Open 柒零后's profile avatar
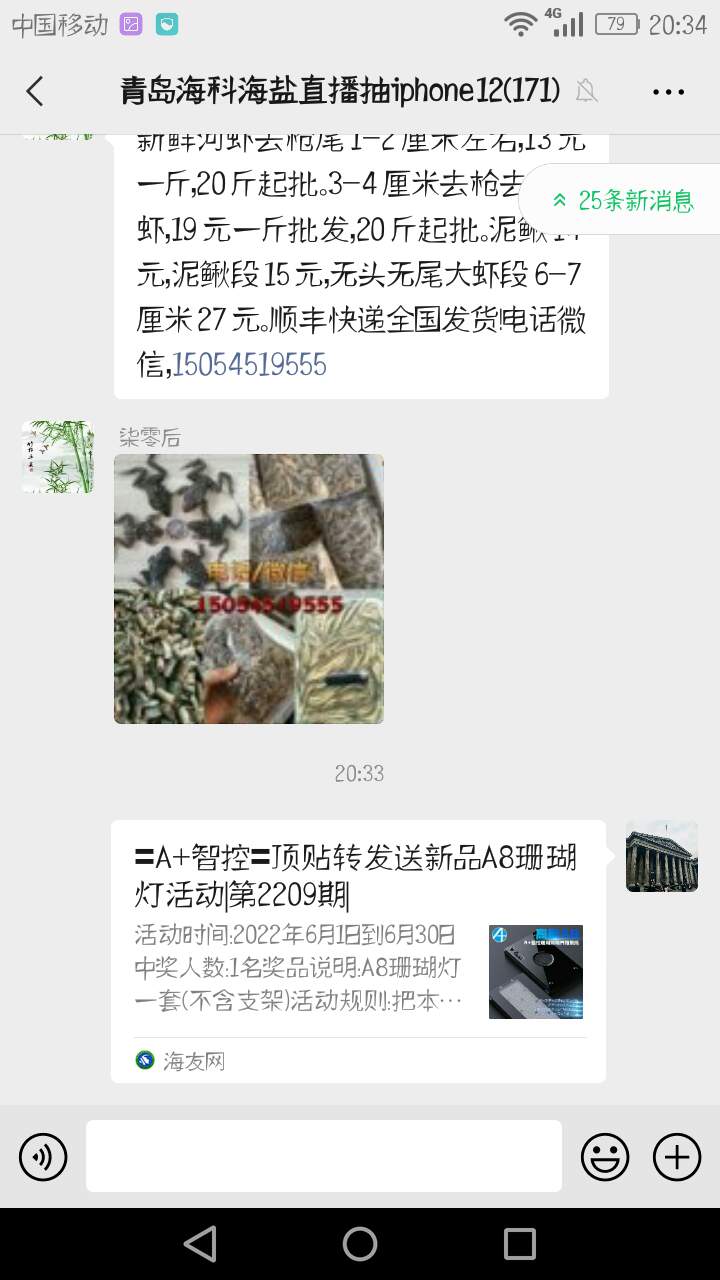 (x=58, y=457)
